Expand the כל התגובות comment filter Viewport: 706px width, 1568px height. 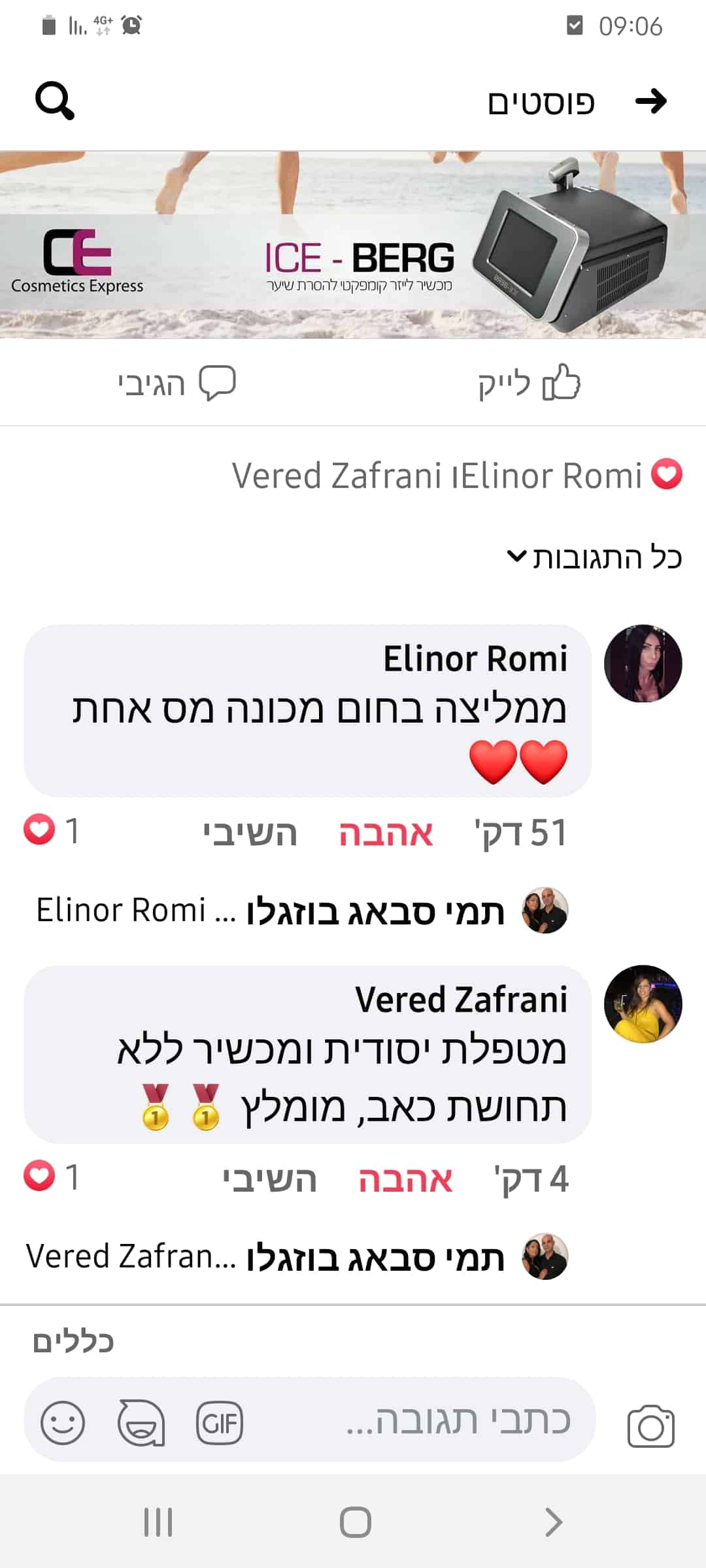tap(595, 557)
